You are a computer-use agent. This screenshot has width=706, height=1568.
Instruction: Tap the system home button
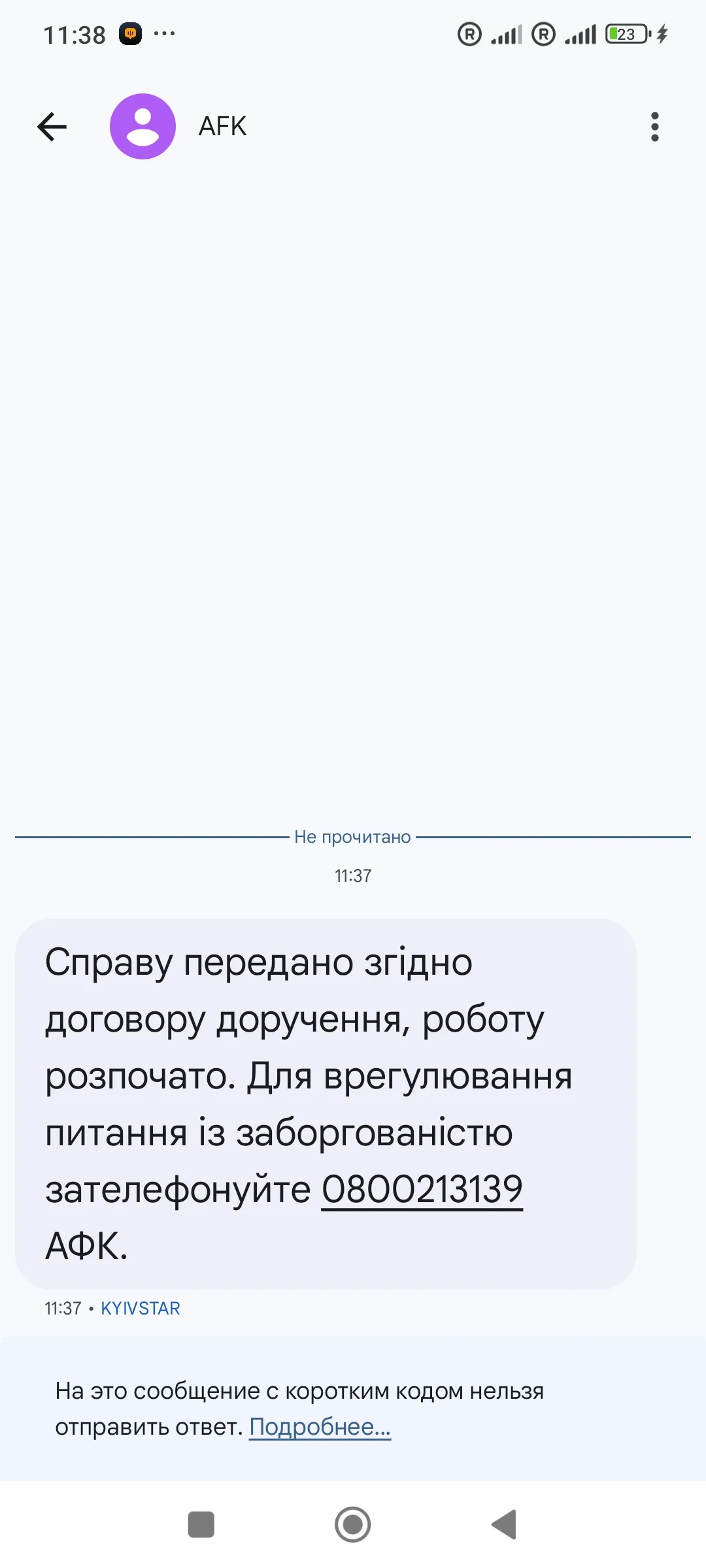click(353, 1524)
